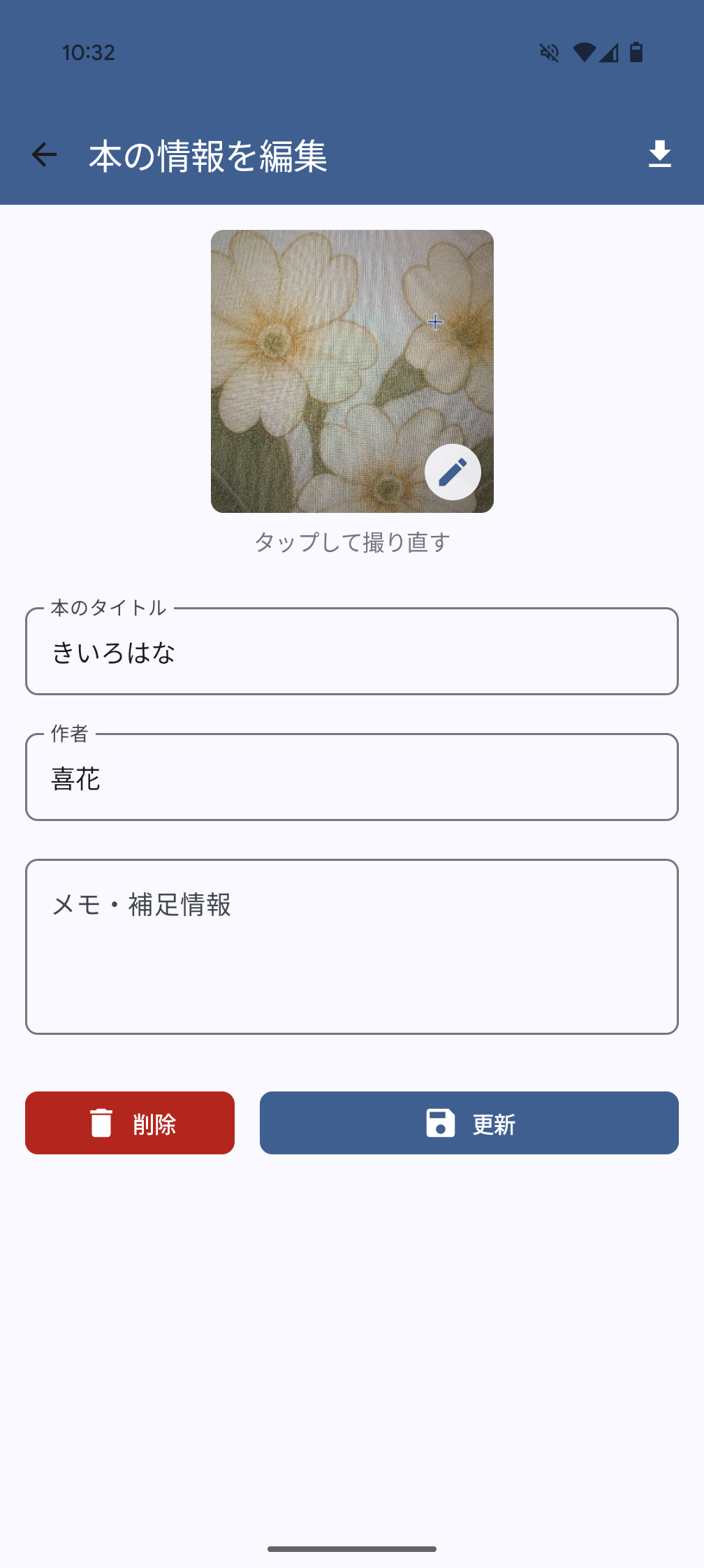Screen dimensions: 704x1568
Task: Delete this book with the 削除 button
Action: [130, 1123]
